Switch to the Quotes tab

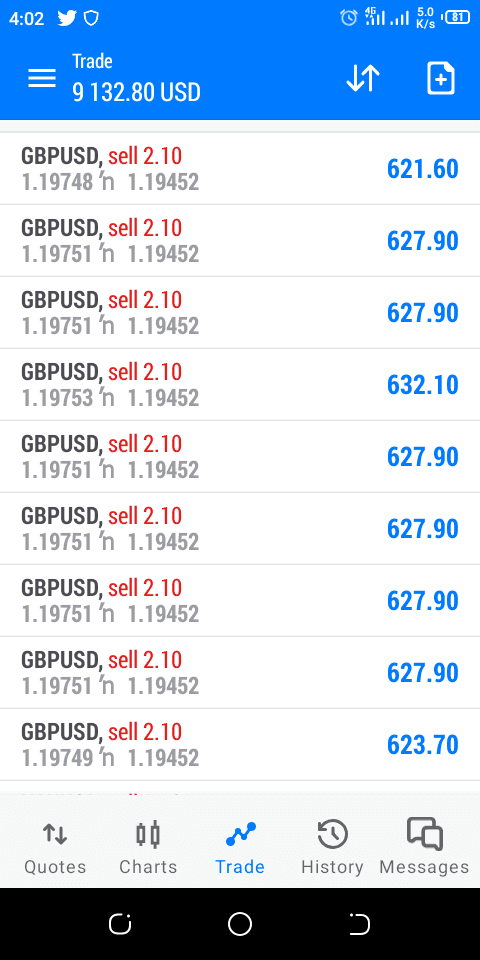point(55,849)
